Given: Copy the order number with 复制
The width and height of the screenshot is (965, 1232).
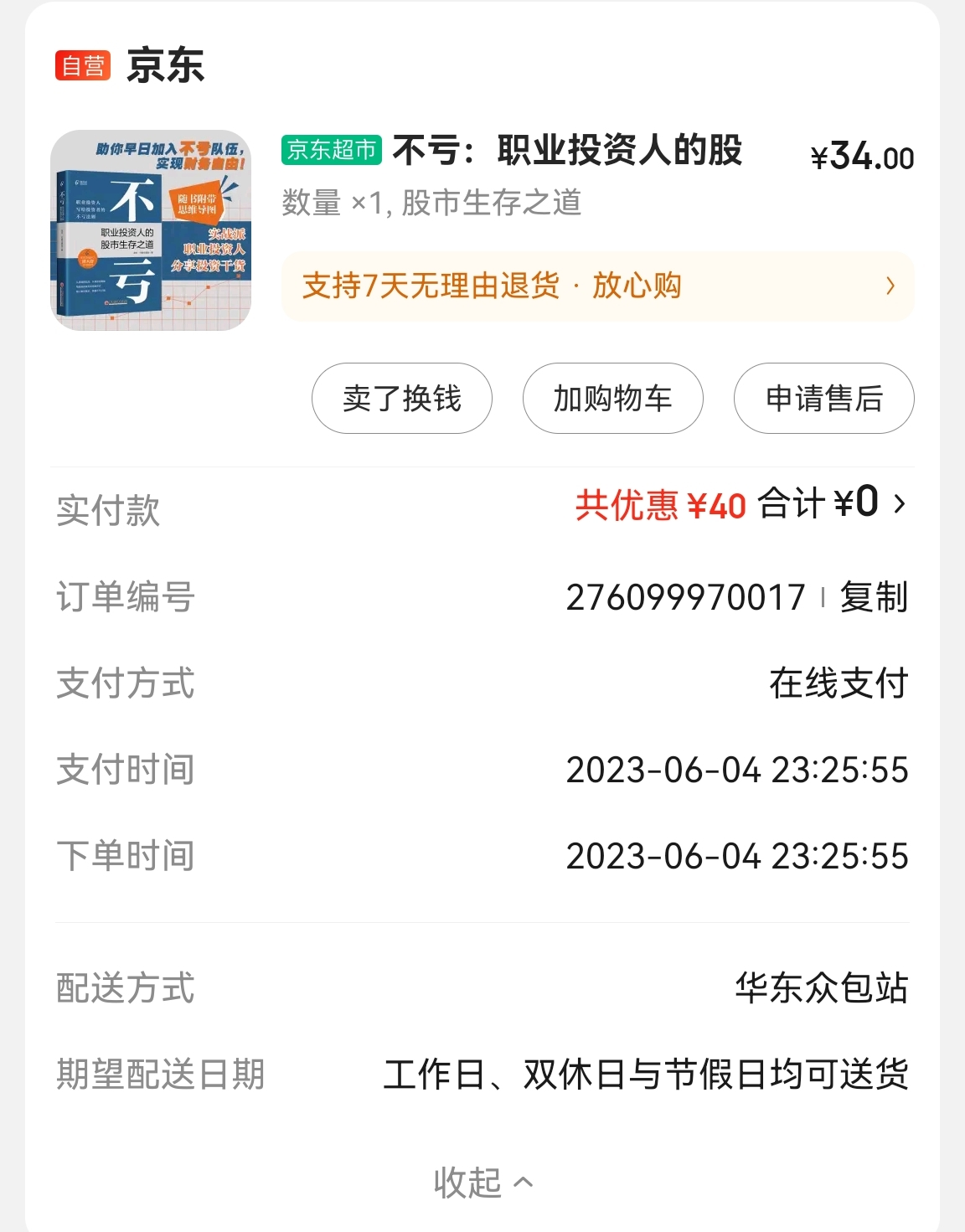Looking at the screenshot, I should 874,598.
